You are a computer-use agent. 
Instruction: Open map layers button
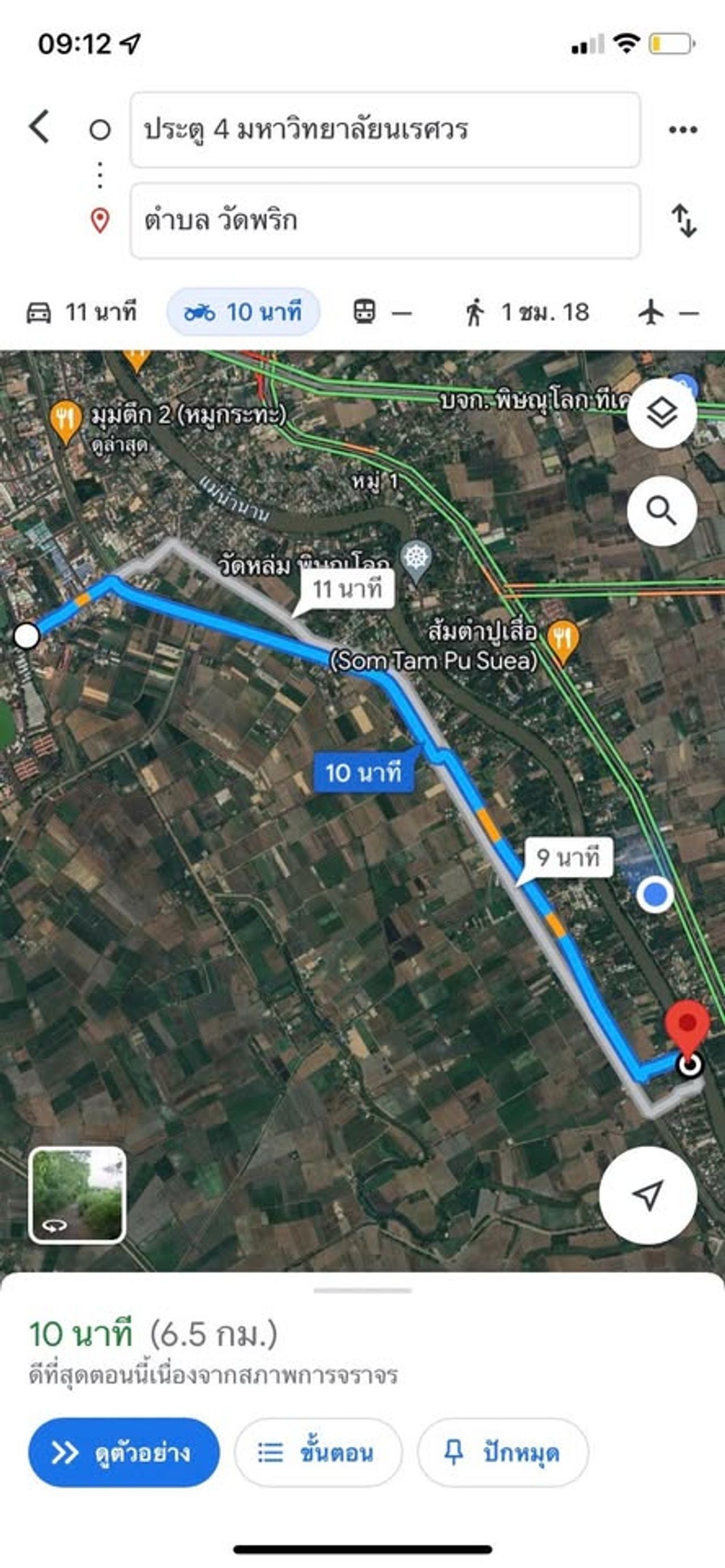[x=662, y=414]
